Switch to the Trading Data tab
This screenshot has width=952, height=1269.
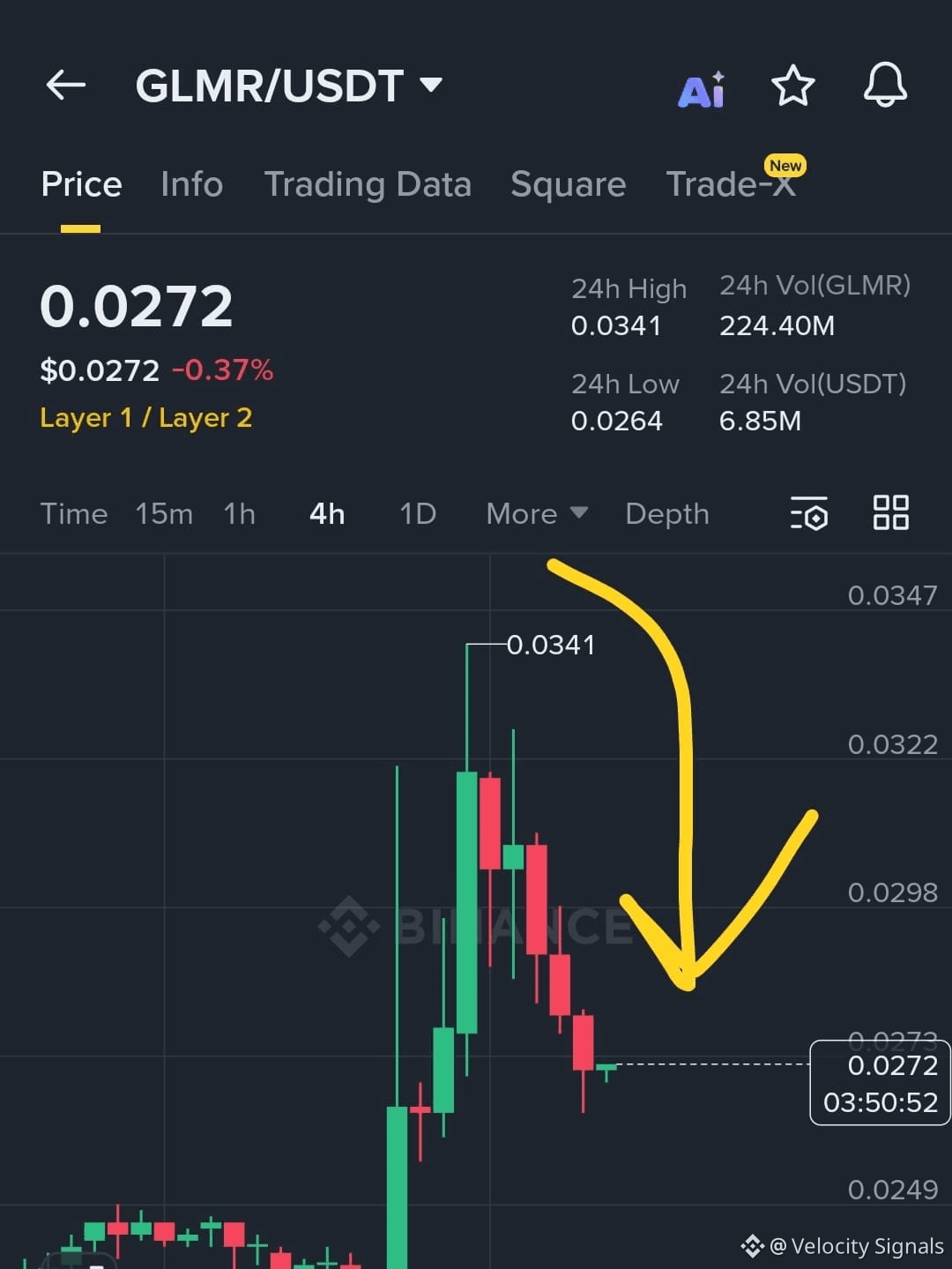pyautogui.click(x=368, y=184)
